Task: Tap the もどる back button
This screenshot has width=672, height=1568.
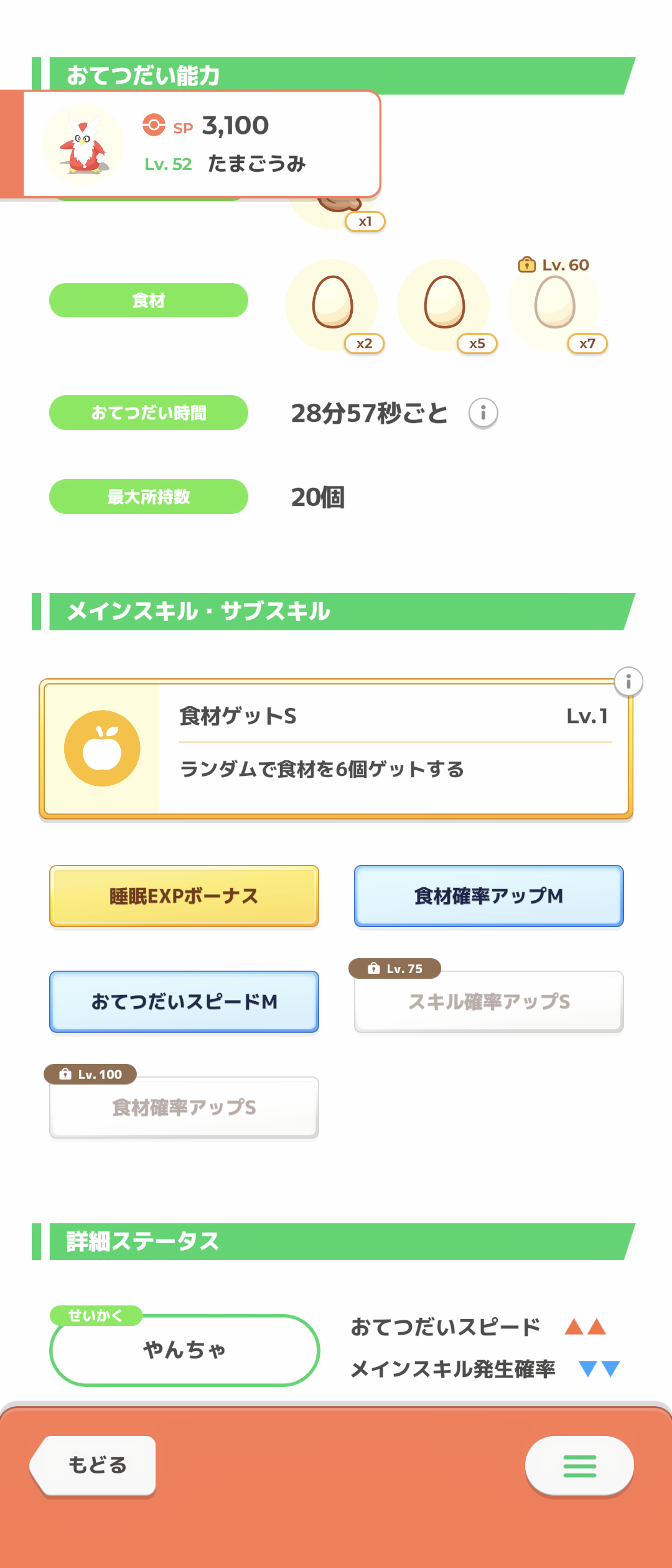Action: point(95,1465)
